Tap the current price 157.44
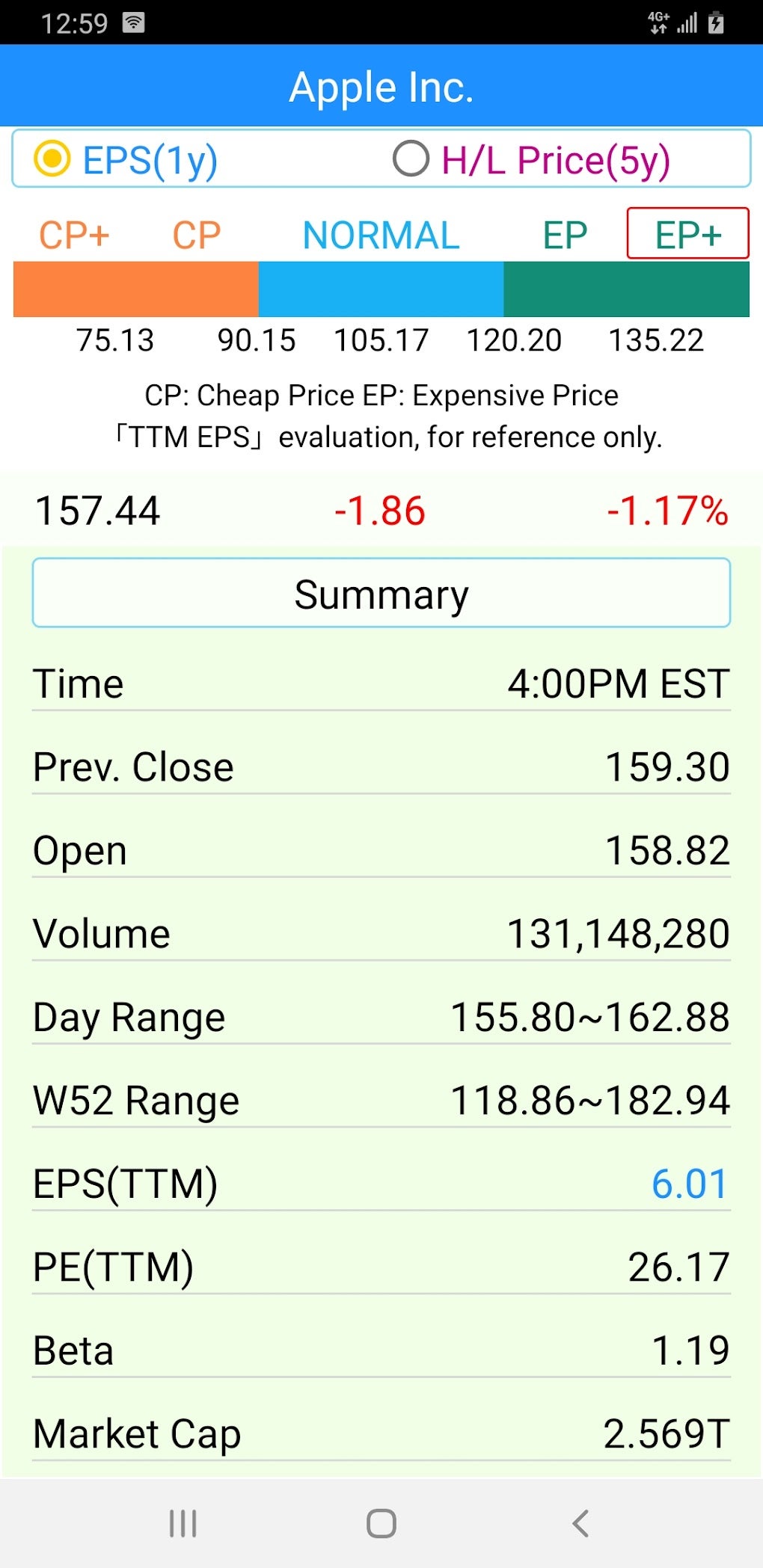 click(97, 511)
